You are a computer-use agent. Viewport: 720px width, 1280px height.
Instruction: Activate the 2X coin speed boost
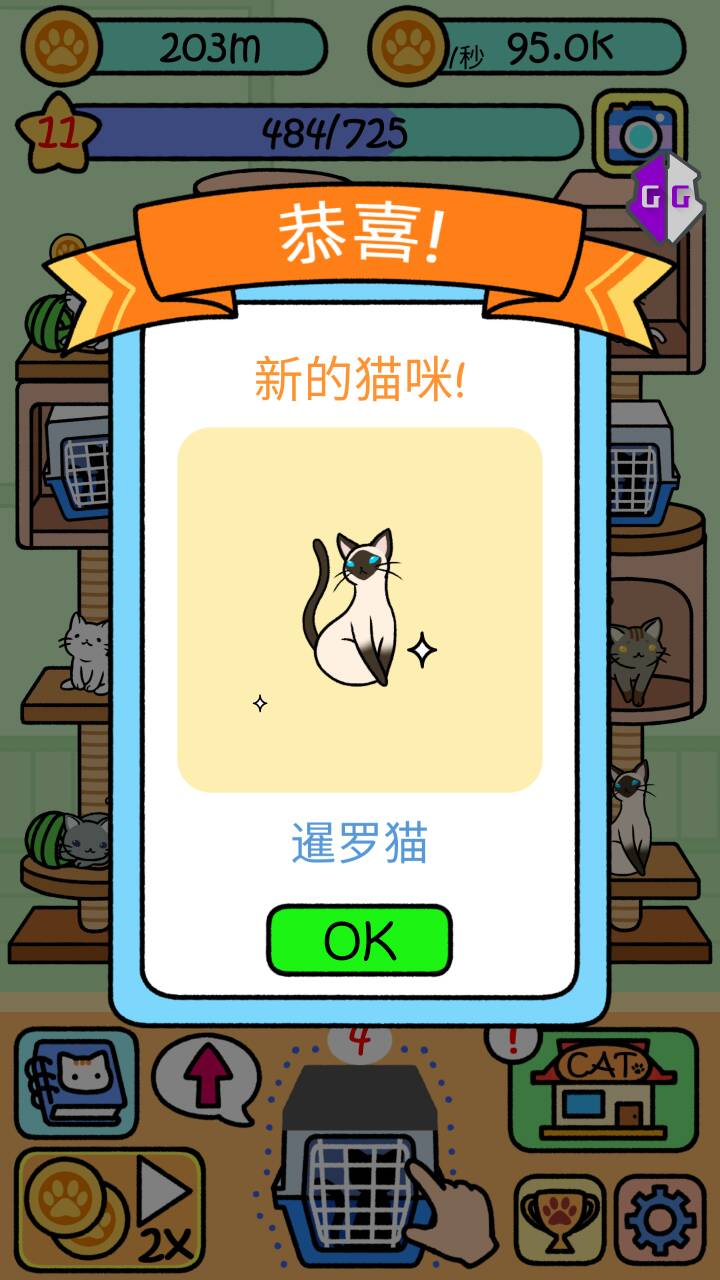[110, 1213]
